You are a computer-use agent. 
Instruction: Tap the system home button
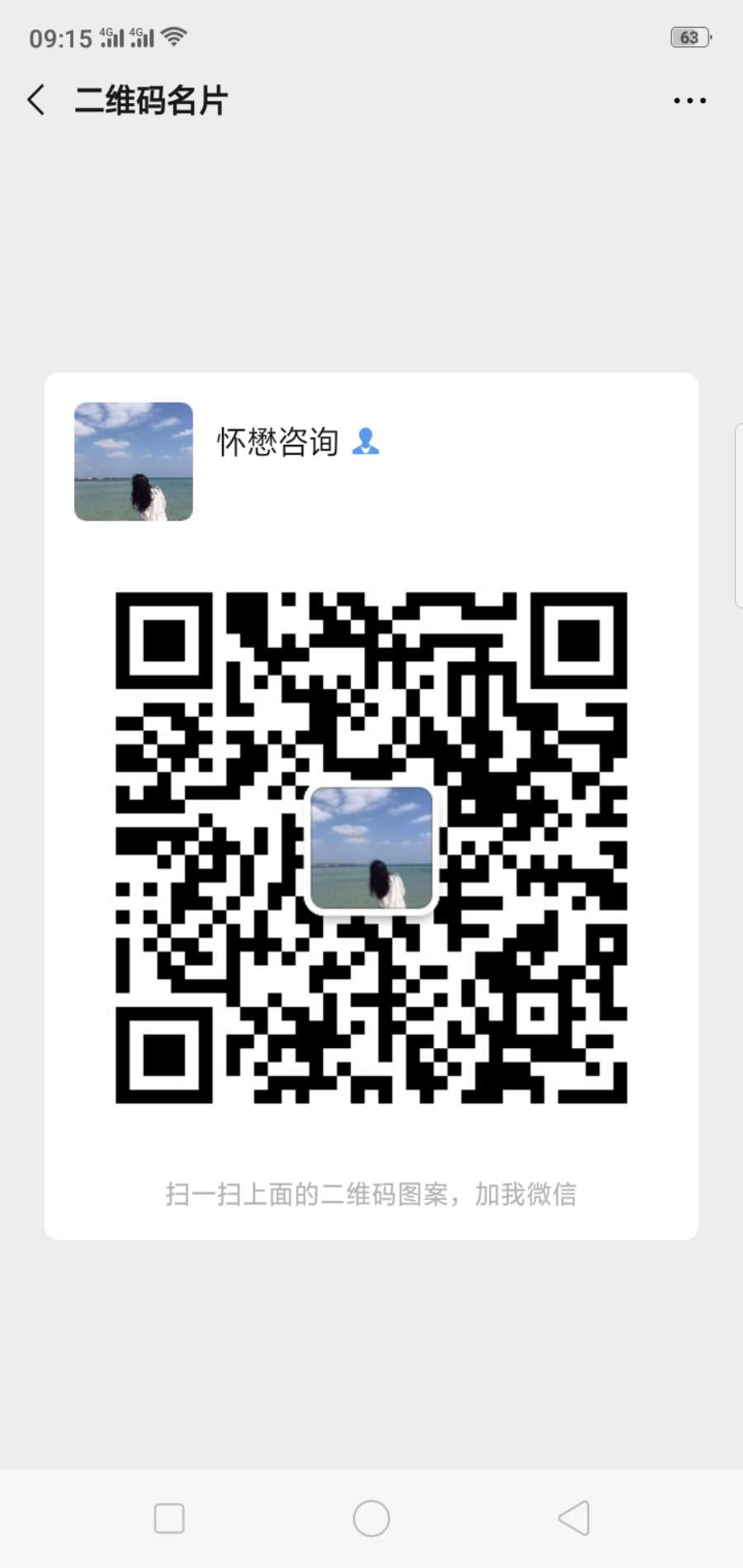(x=371, y=1518)
